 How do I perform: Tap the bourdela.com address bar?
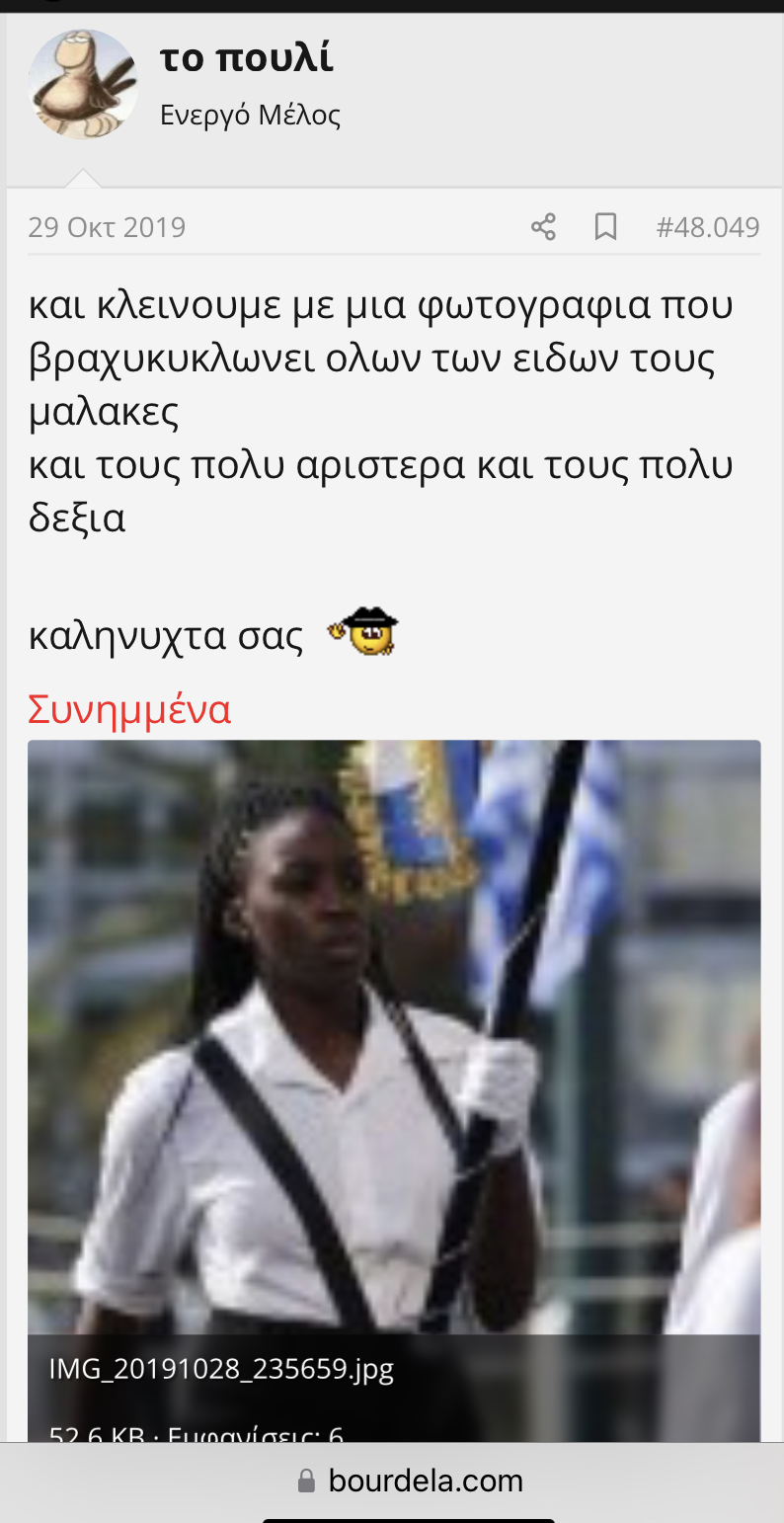[410, 1481]
